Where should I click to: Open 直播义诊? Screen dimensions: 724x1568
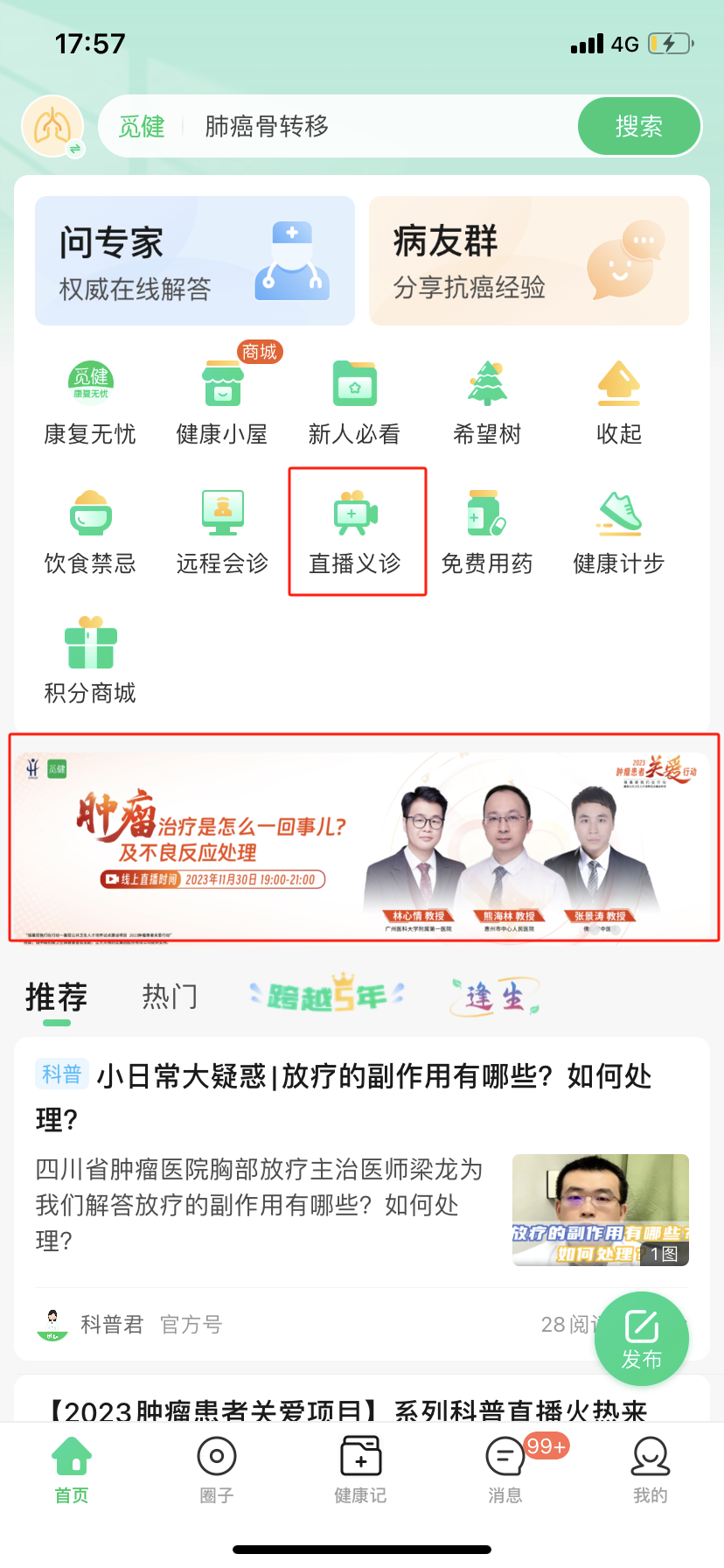tap(356, 532)
